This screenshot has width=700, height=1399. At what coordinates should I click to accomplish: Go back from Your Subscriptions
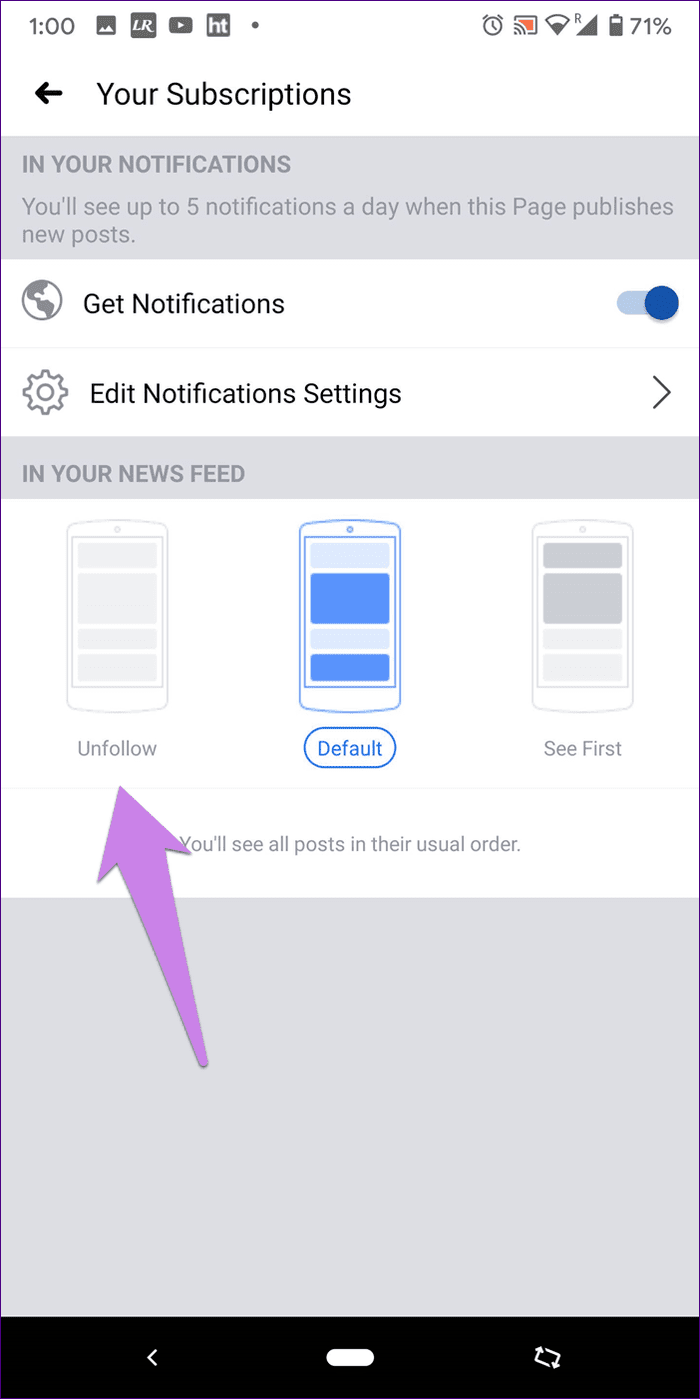click(x=48, y=94)
